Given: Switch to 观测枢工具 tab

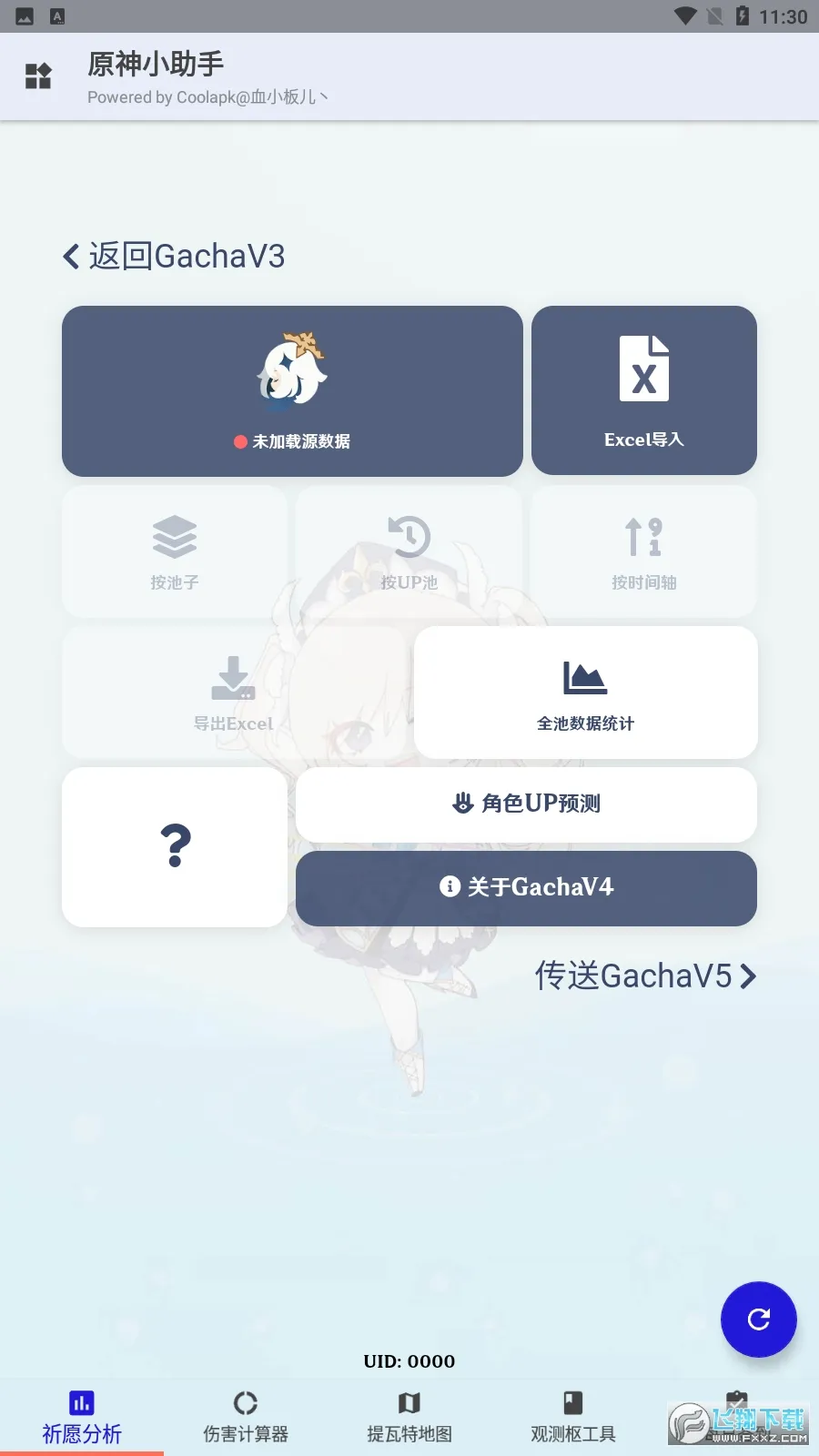Looking at the screenshot, I should coord(573,1417).
